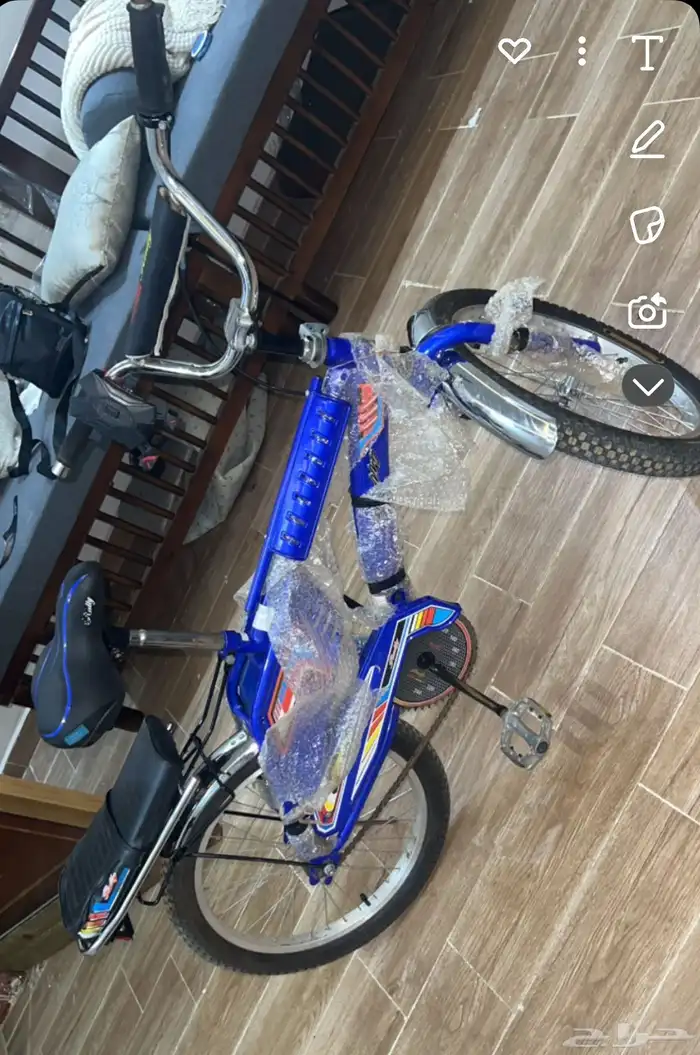Screen dimensions: 700x1055
Task: Open the three-dot overflow menu
Action: coord(582,51)
